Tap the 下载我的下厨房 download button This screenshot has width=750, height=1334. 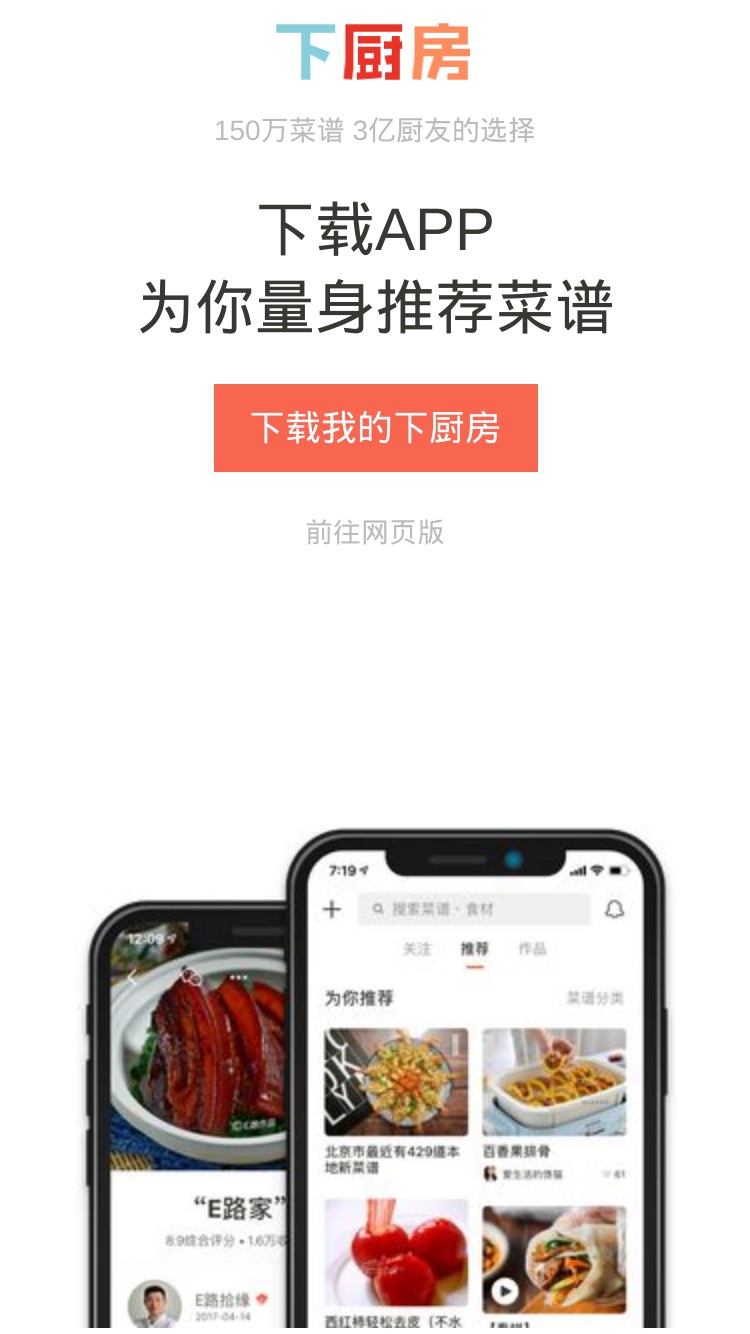point(376,428)
